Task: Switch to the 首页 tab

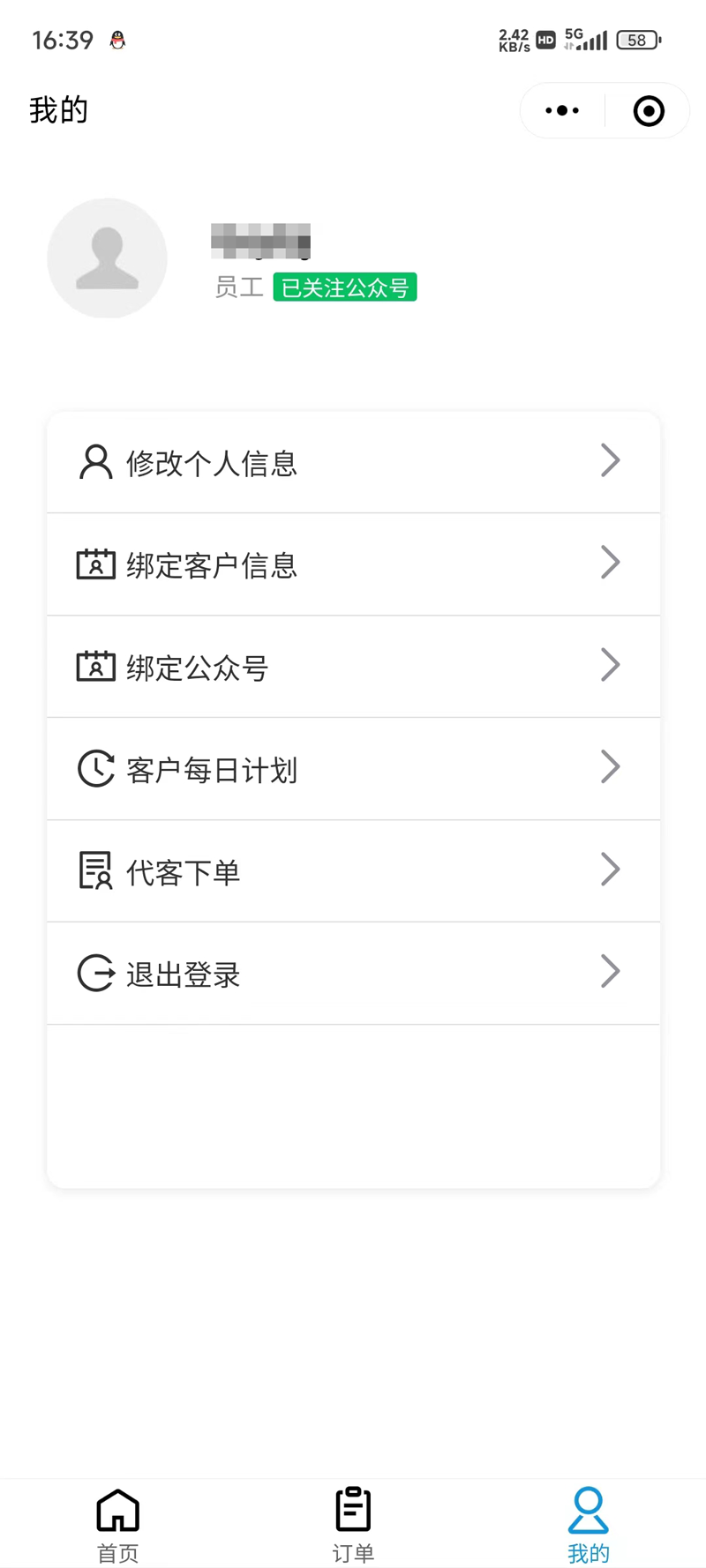Action: (x=117, y=1525)
